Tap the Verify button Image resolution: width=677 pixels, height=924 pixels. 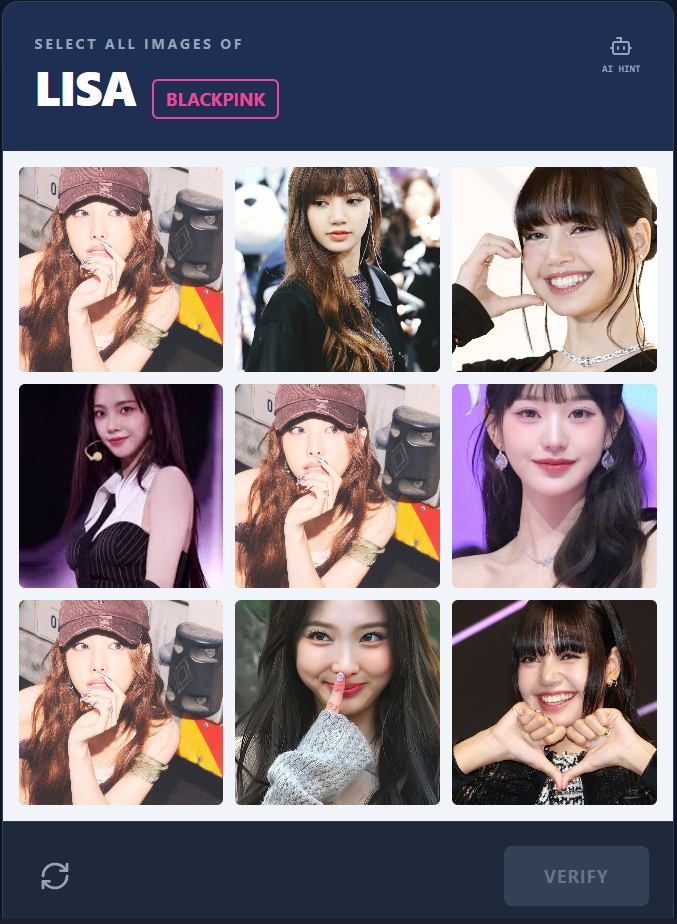[x=575, y=876]
